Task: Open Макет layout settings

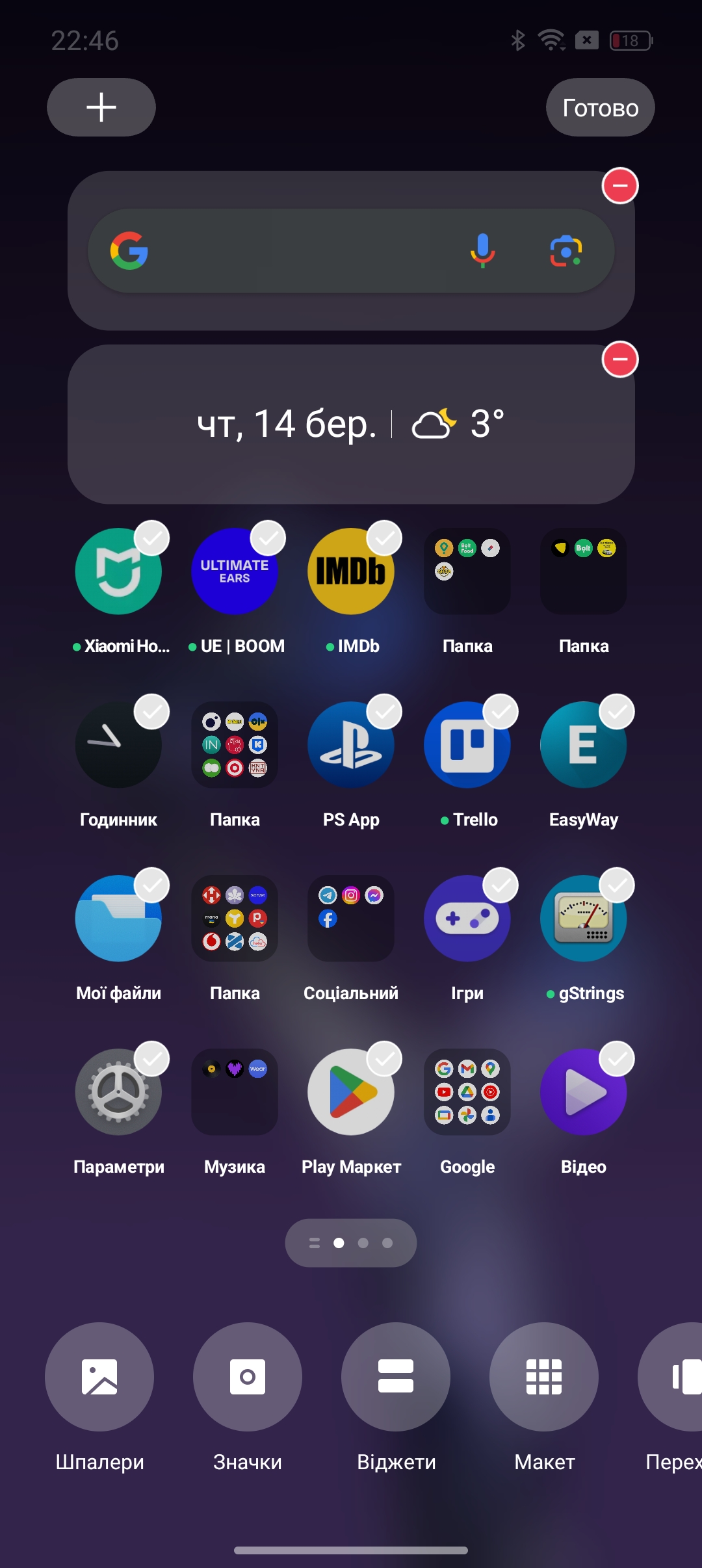Action: coord(544,1377)
